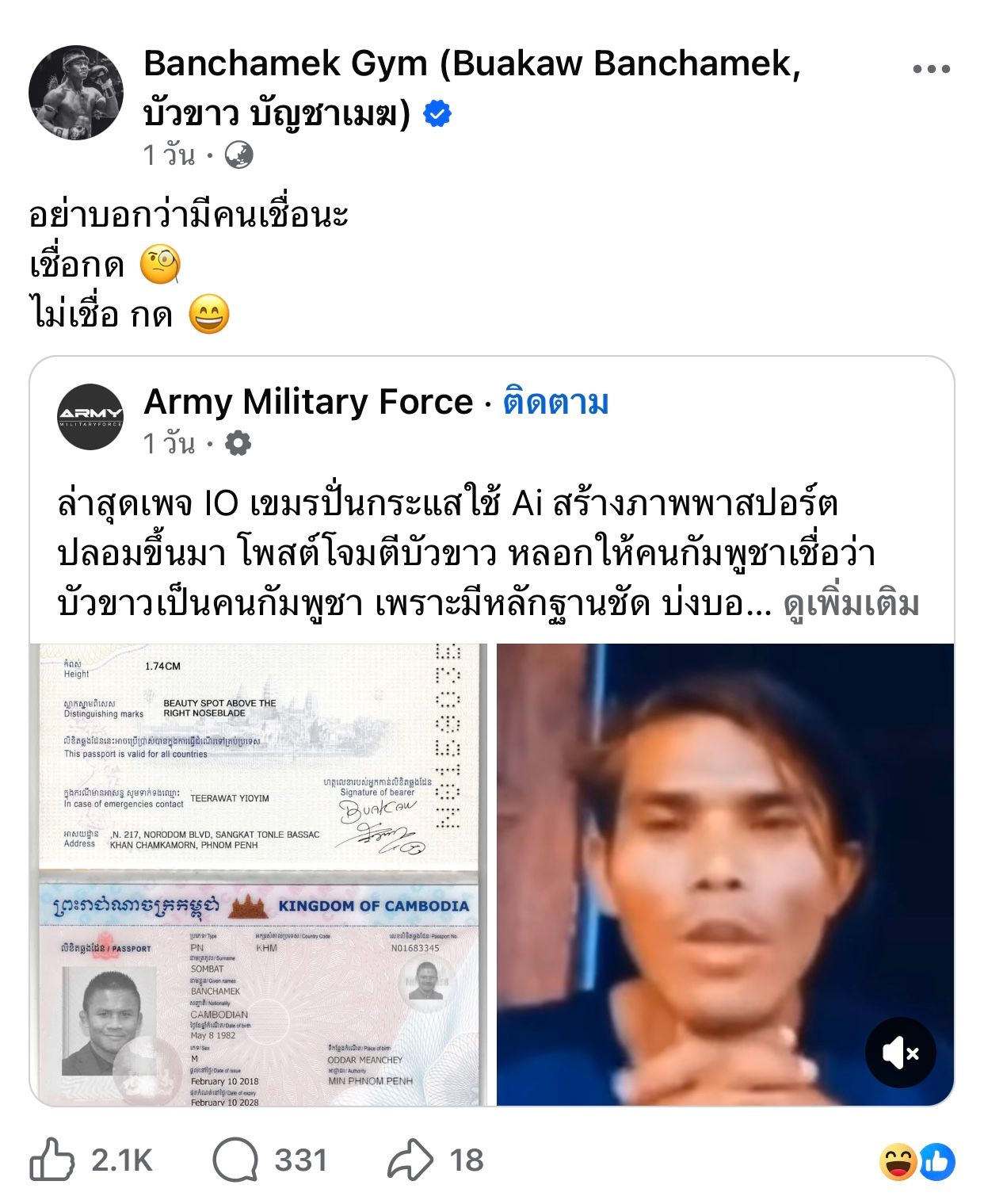
Task: Open Army Military Force page name
Action: click(308, 402)
